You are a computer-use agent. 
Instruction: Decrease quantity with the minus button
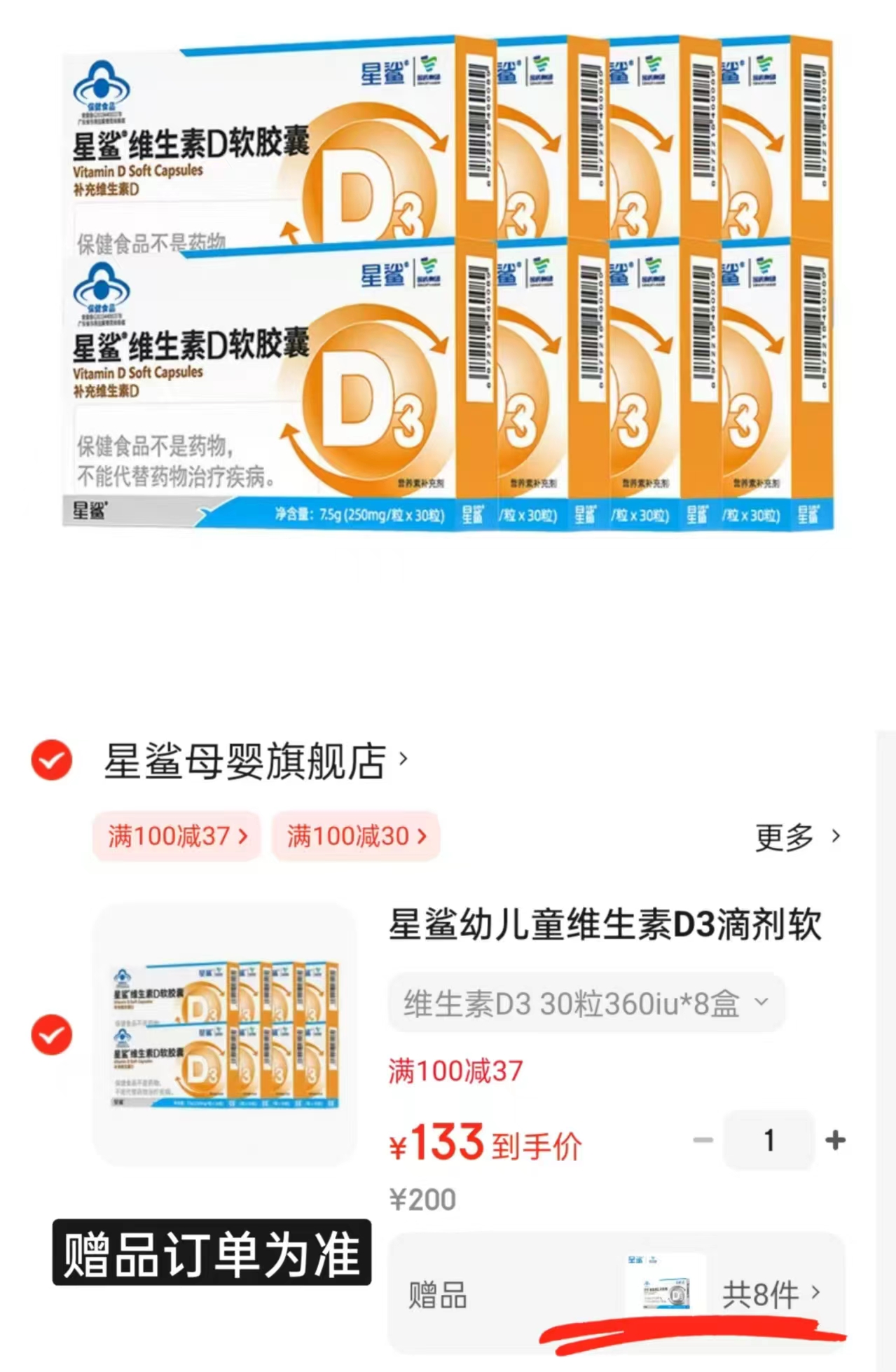(701, 1140)
